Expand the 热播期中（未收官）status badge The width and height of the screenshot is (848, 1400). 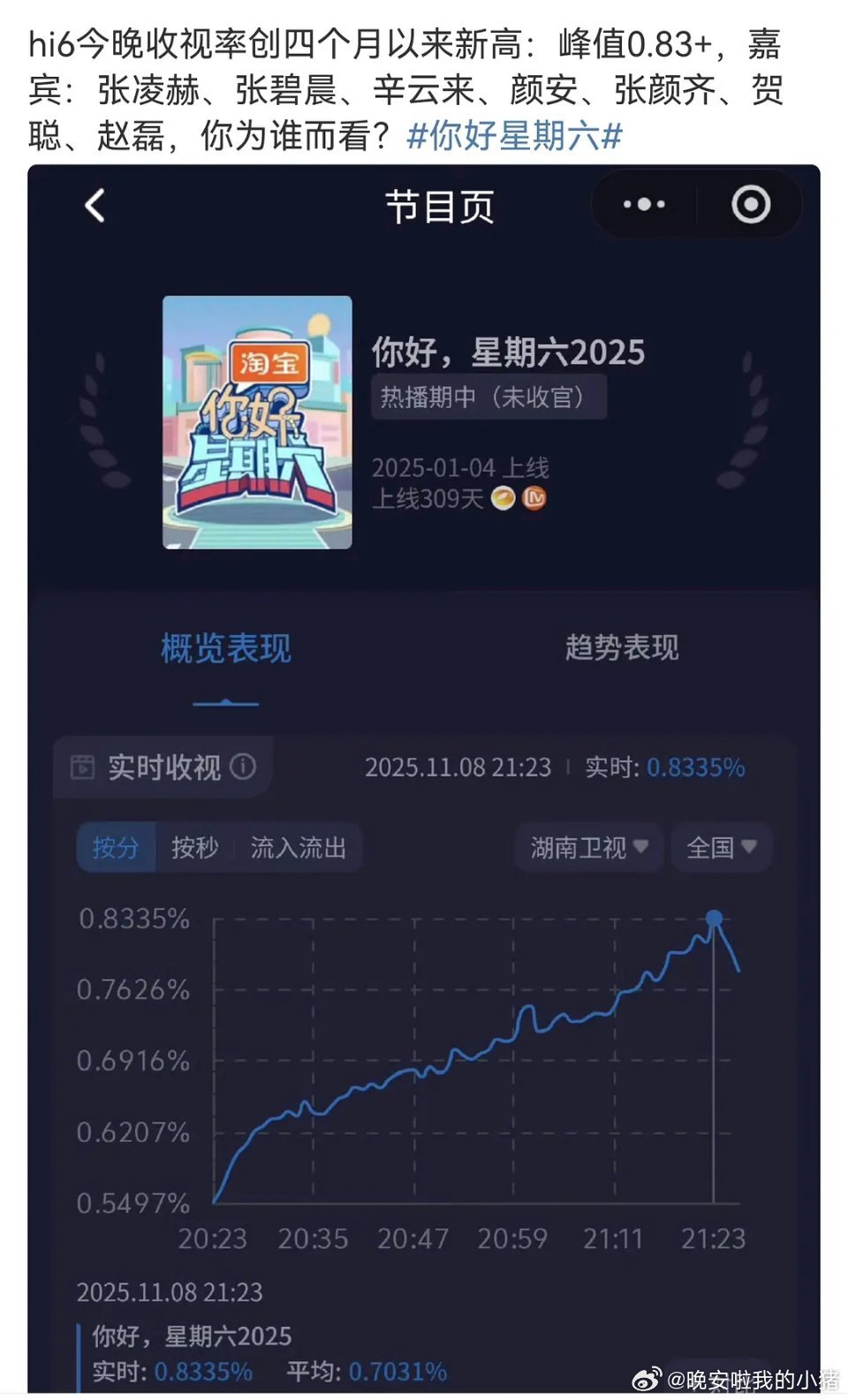point(489,397)
